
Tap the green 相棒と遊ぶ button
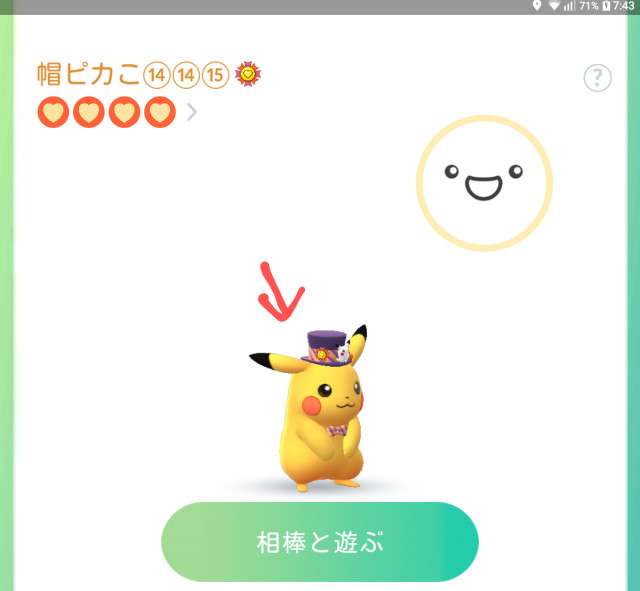pyautogui.click(x=319, y=542)
